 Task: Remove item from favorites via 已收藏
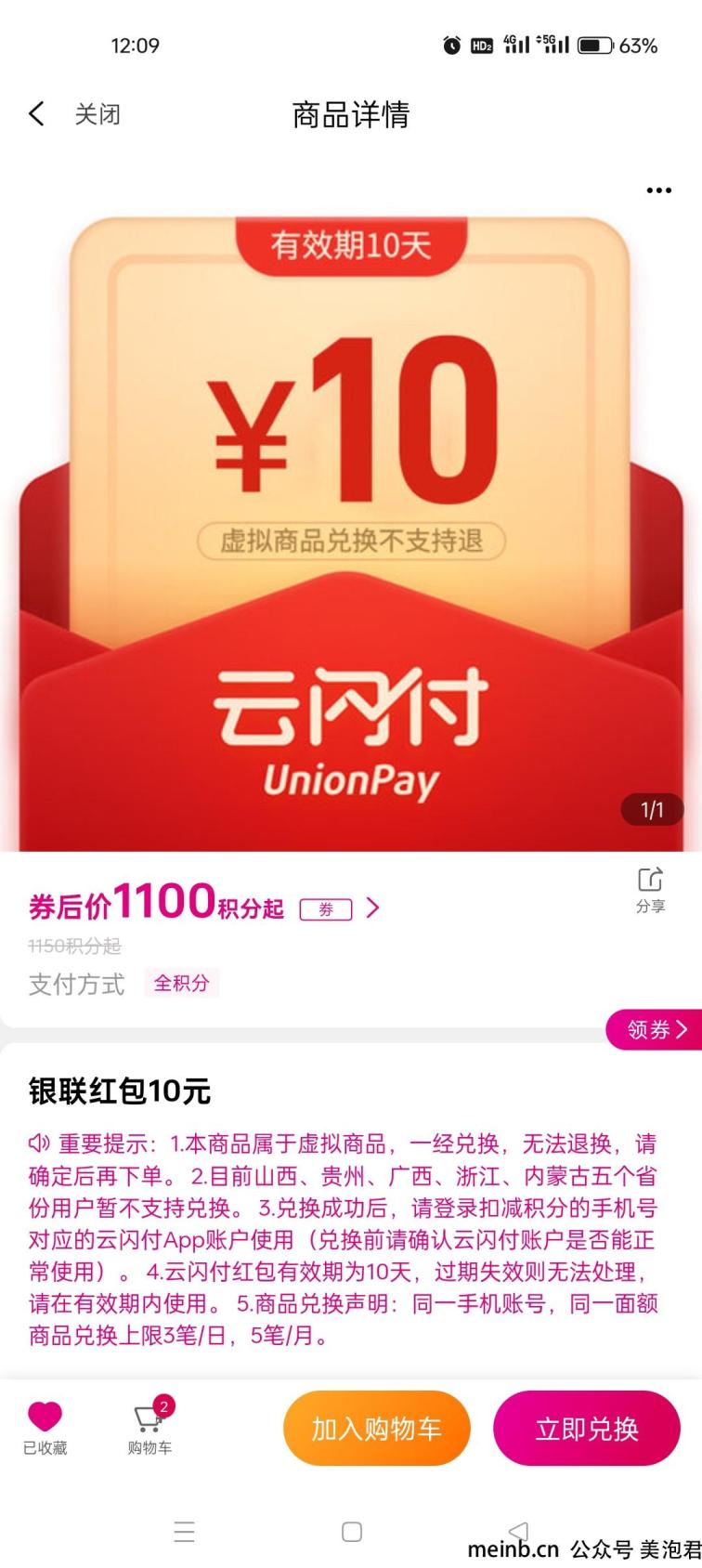coord(45,1427)
